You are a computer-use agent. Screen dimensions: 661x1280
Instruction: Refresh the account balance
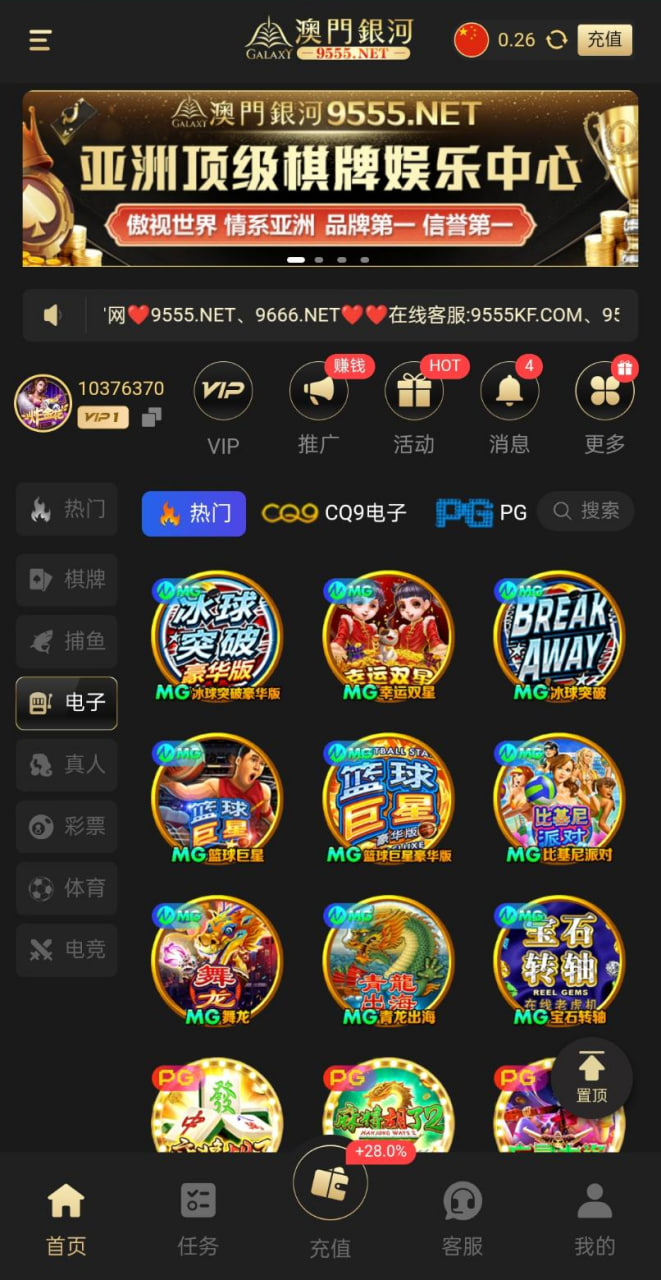[x=557, y=40]
